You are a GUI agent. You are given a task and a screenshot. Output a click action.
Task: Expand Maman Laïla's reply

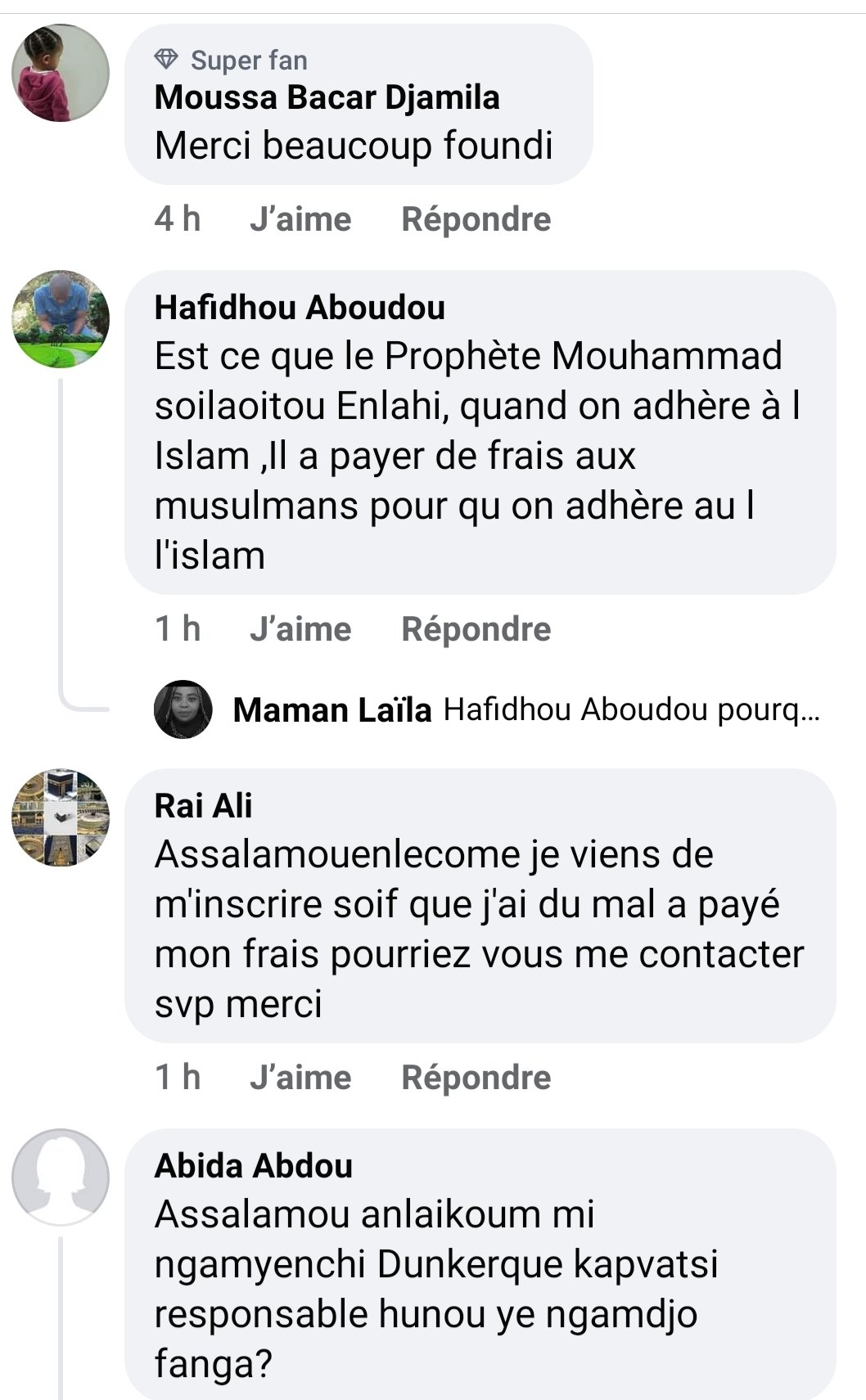pyautogui.click(x=630, y=709)
